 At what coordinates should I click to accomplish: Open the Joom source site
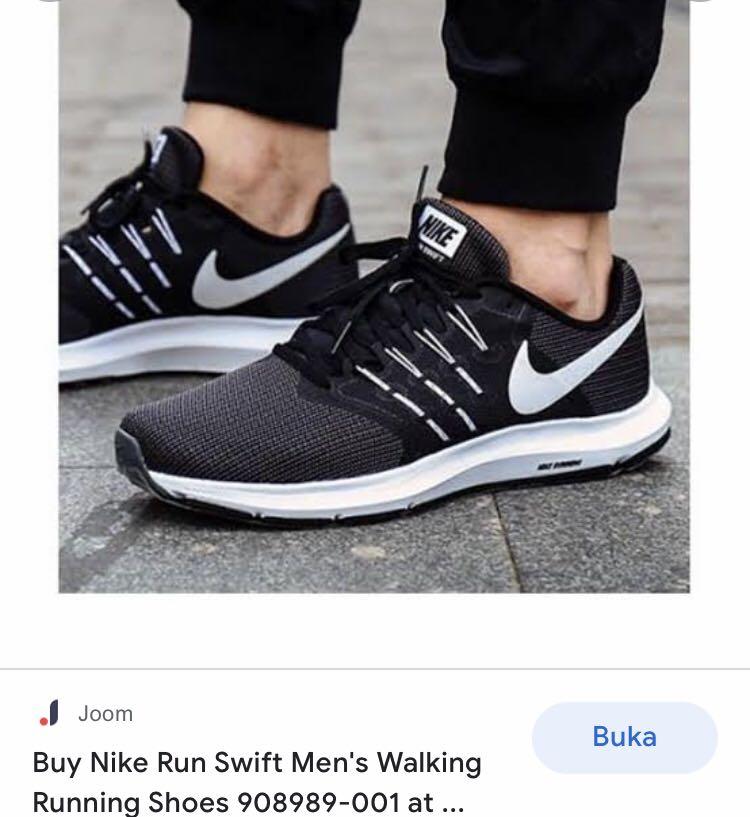coord(104,714)
